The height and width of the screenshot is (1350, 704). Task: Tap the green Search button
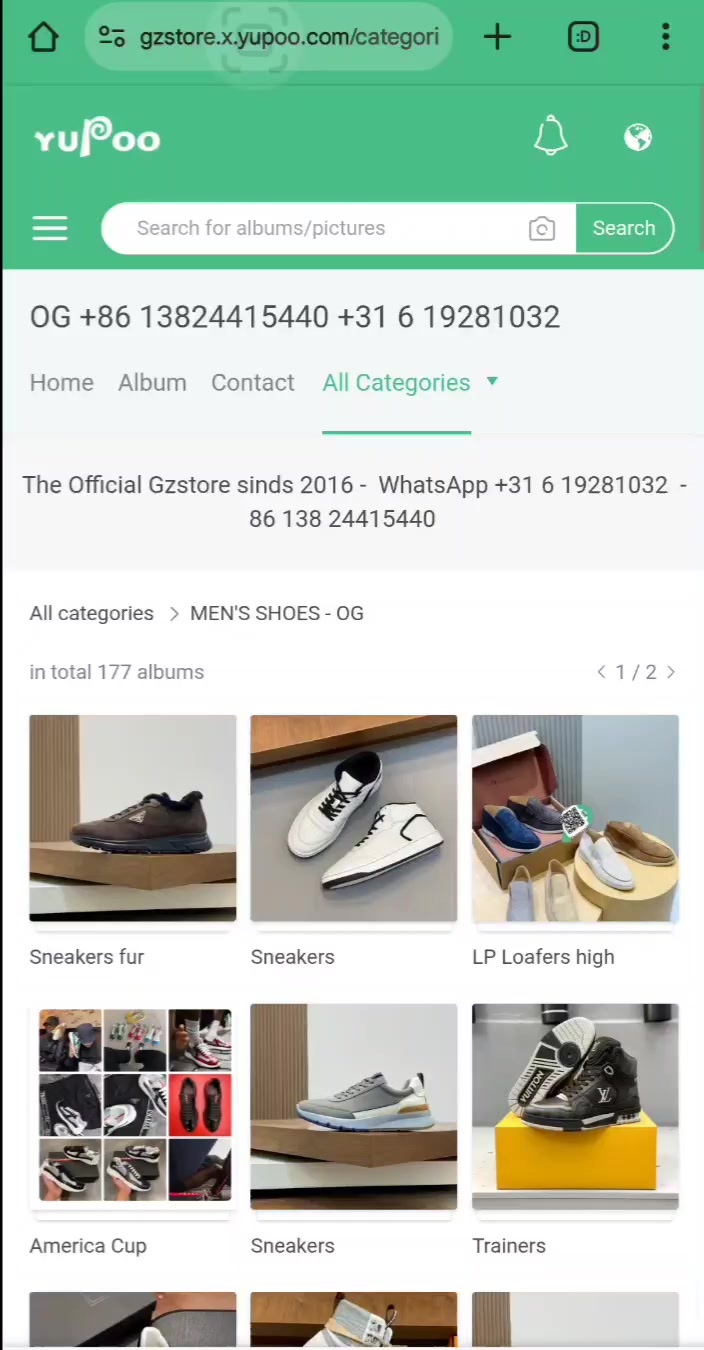(624, 228)
